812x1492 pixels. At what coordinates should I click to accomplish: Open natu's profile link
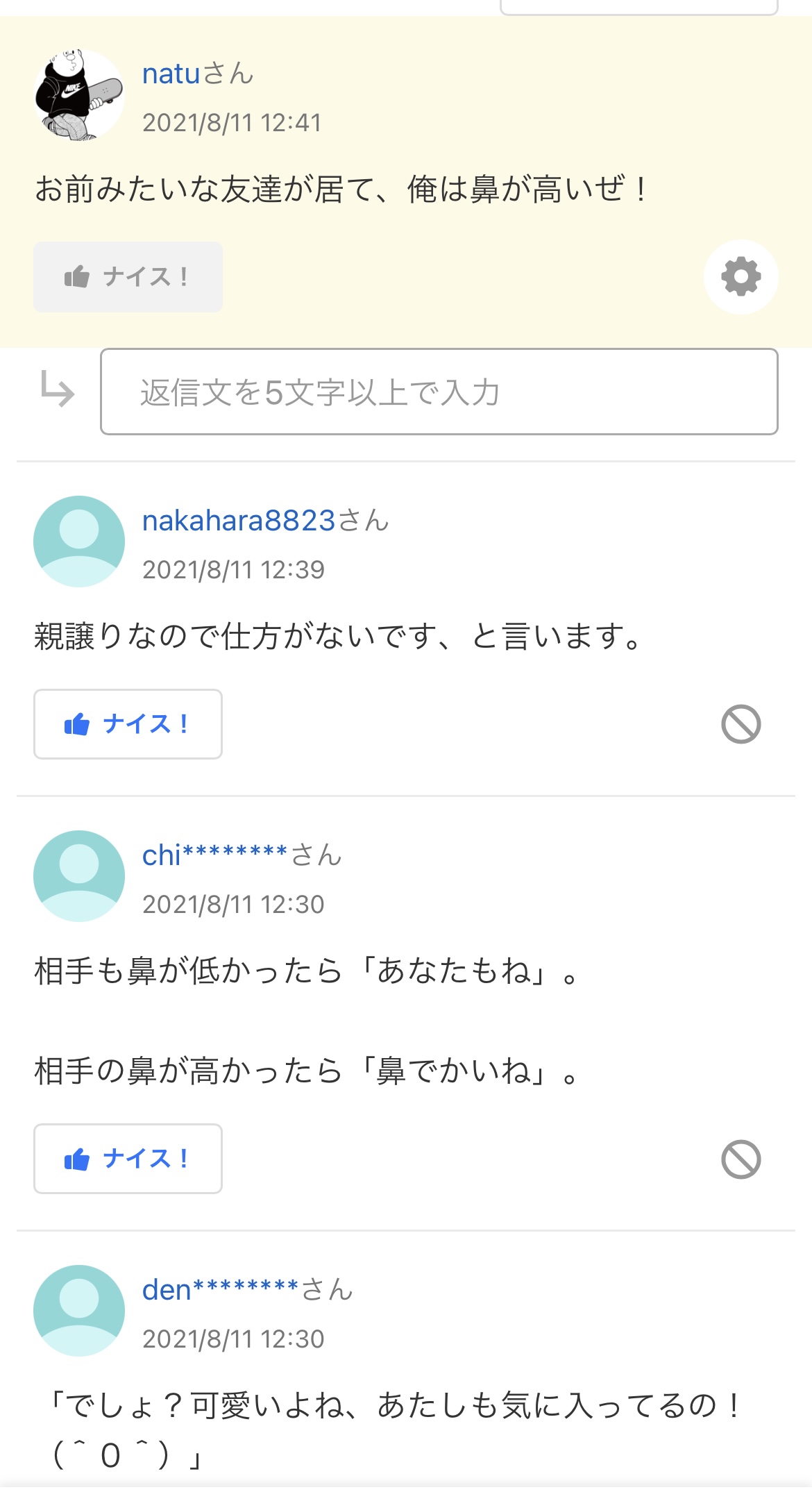tap(171, 74)
